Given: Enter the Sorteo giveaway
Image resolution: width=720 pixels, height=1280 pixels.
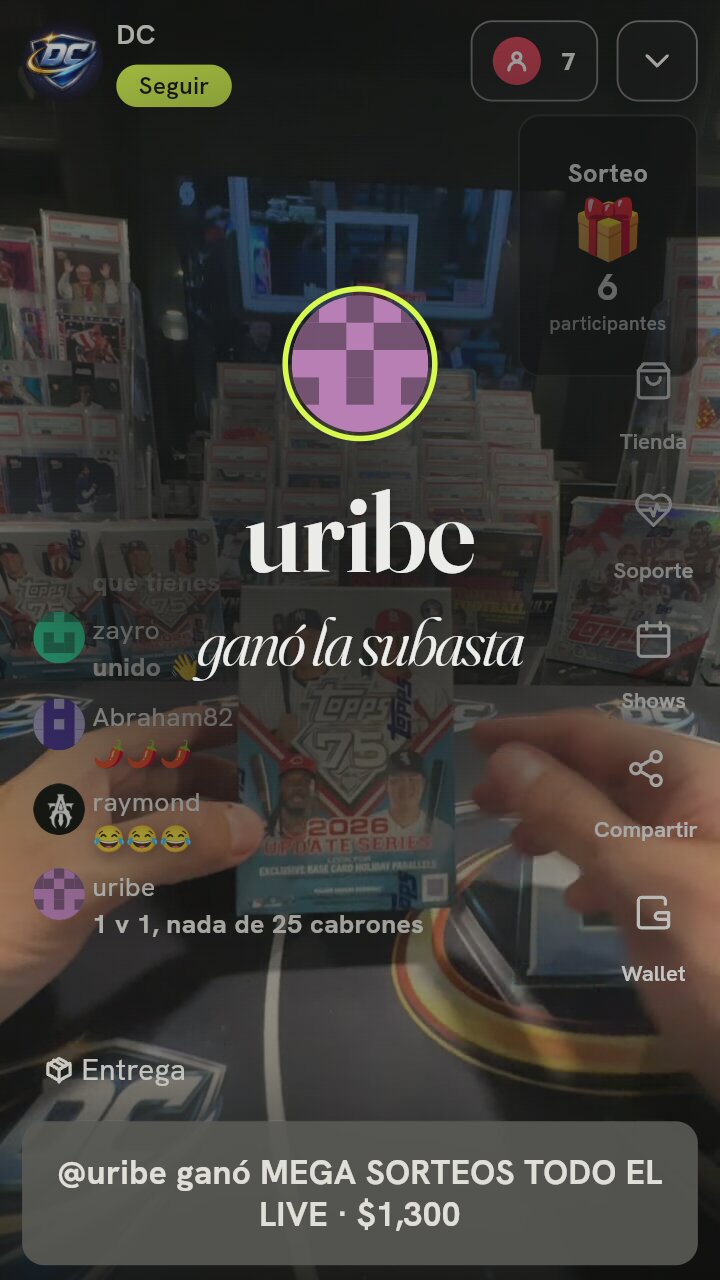Looking at the screenshot, I should click(x=607, y=246).
